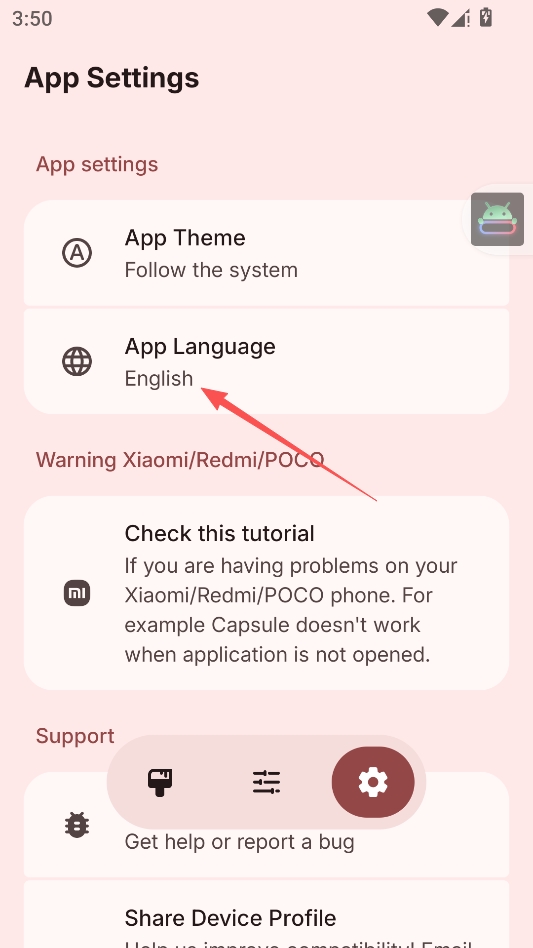Switch to the paint roller appearance tab
Image resolution: width=533 pixels, height=948 pixels.
point(160,782)
